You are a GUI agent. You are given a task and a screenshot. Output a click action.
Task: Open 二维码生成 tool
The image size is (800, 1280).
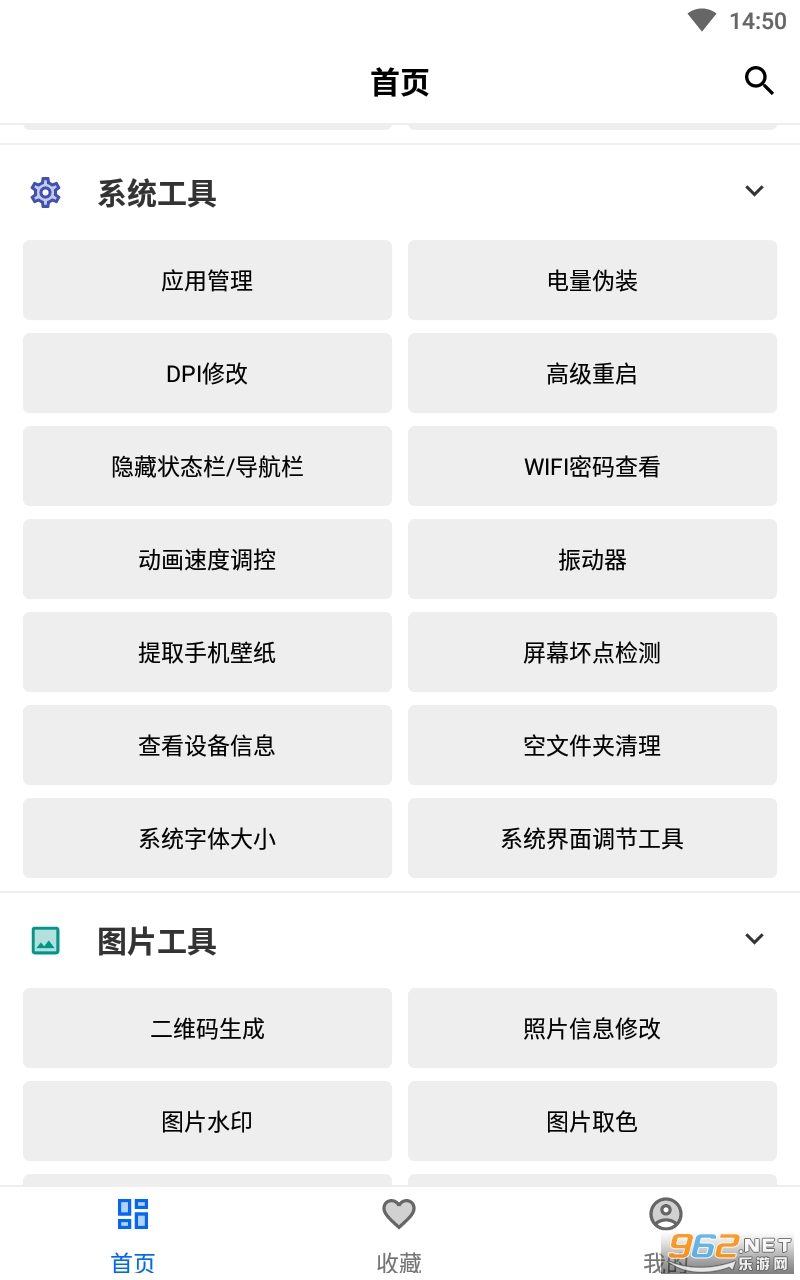coord(207,1028)
